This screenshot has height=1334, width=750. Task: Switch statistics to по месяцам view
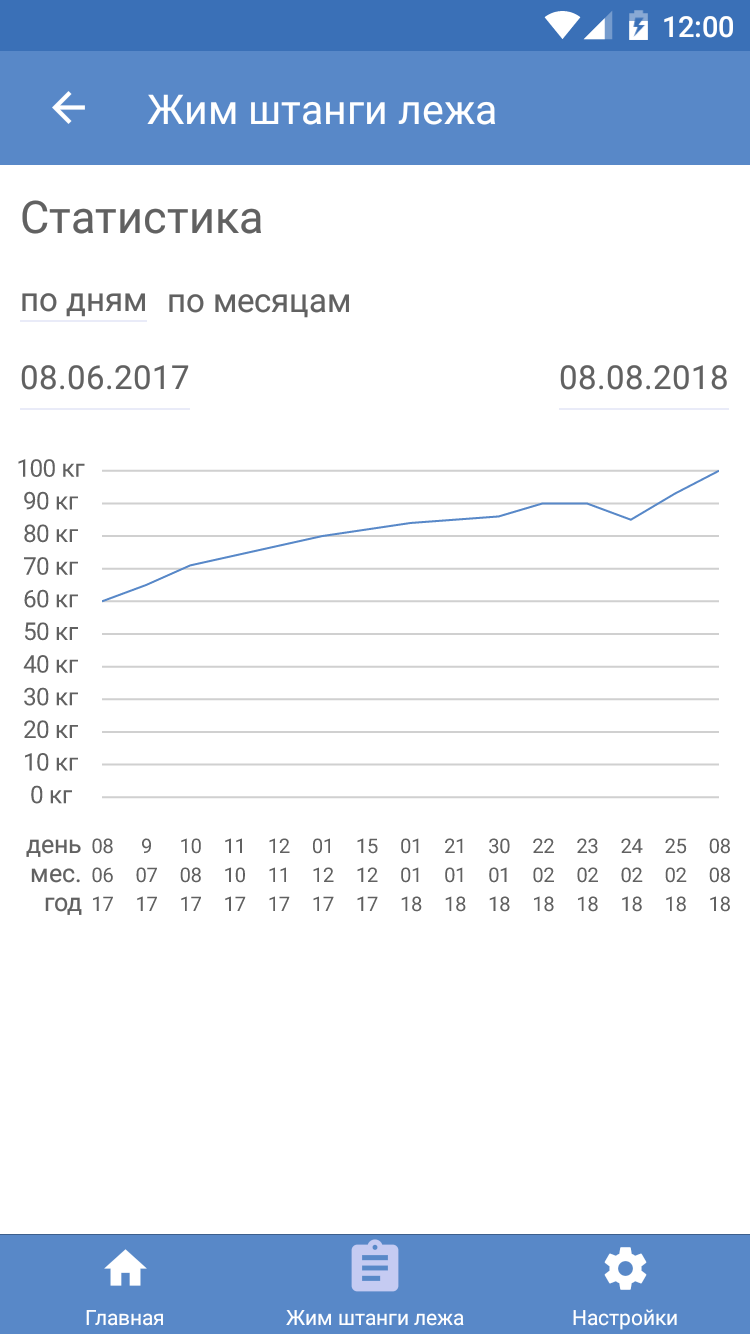(x=258, y=301)
